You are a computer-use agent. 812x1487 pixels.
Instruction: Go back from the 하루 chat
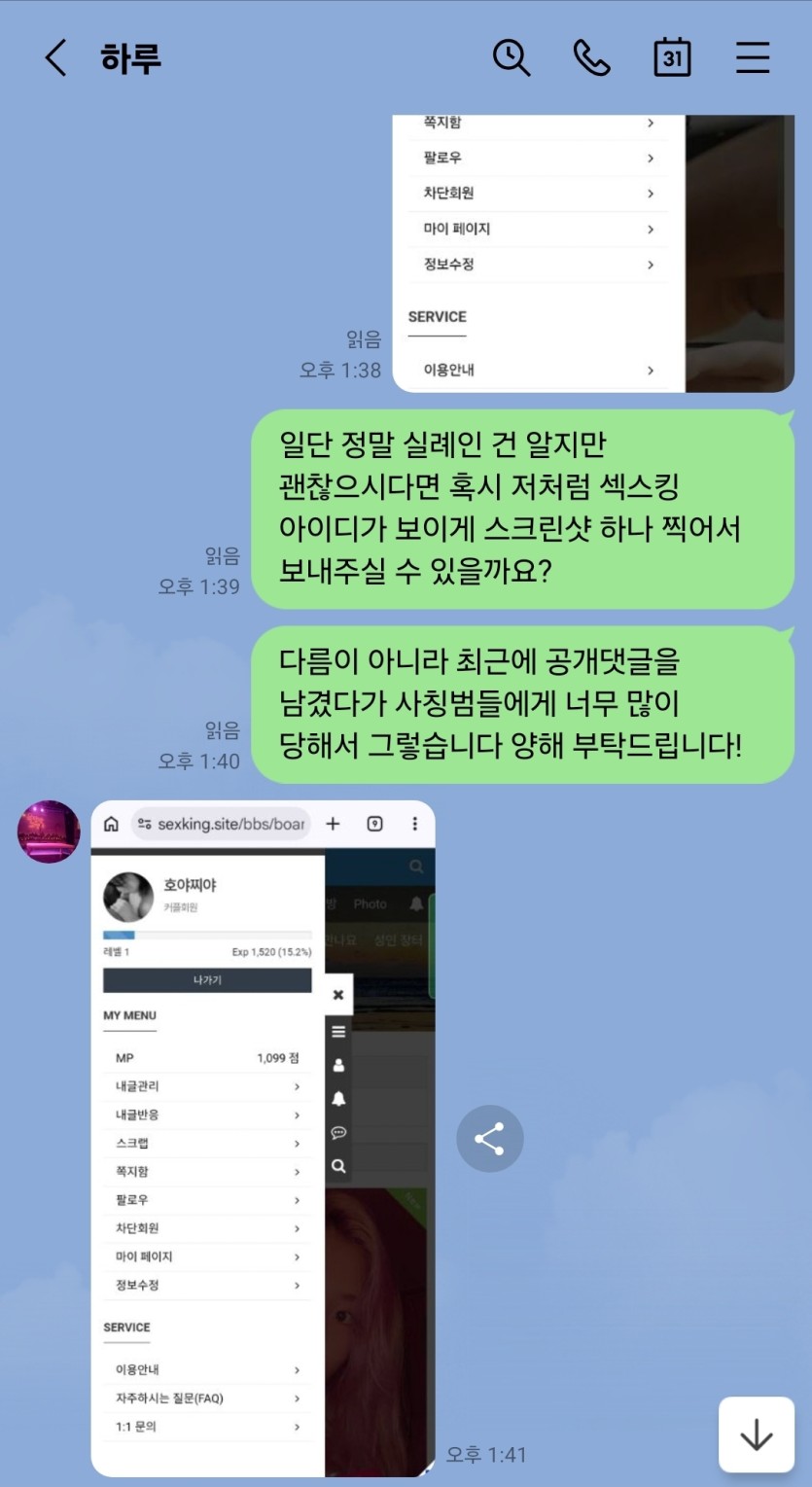pos(56,58)
